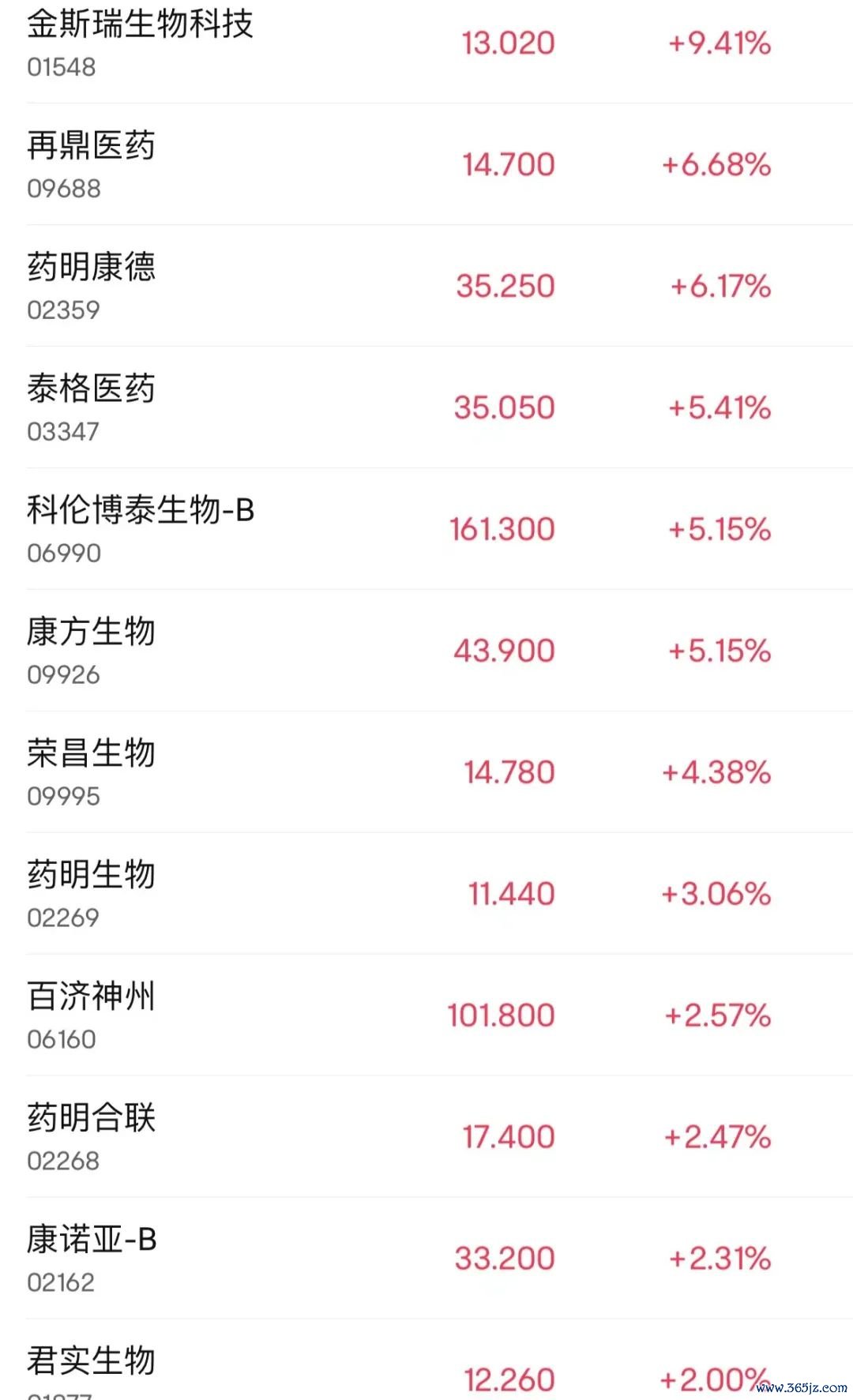
Task: Select the 泰格医药 03347 row
Action: (x=426, y=407)
